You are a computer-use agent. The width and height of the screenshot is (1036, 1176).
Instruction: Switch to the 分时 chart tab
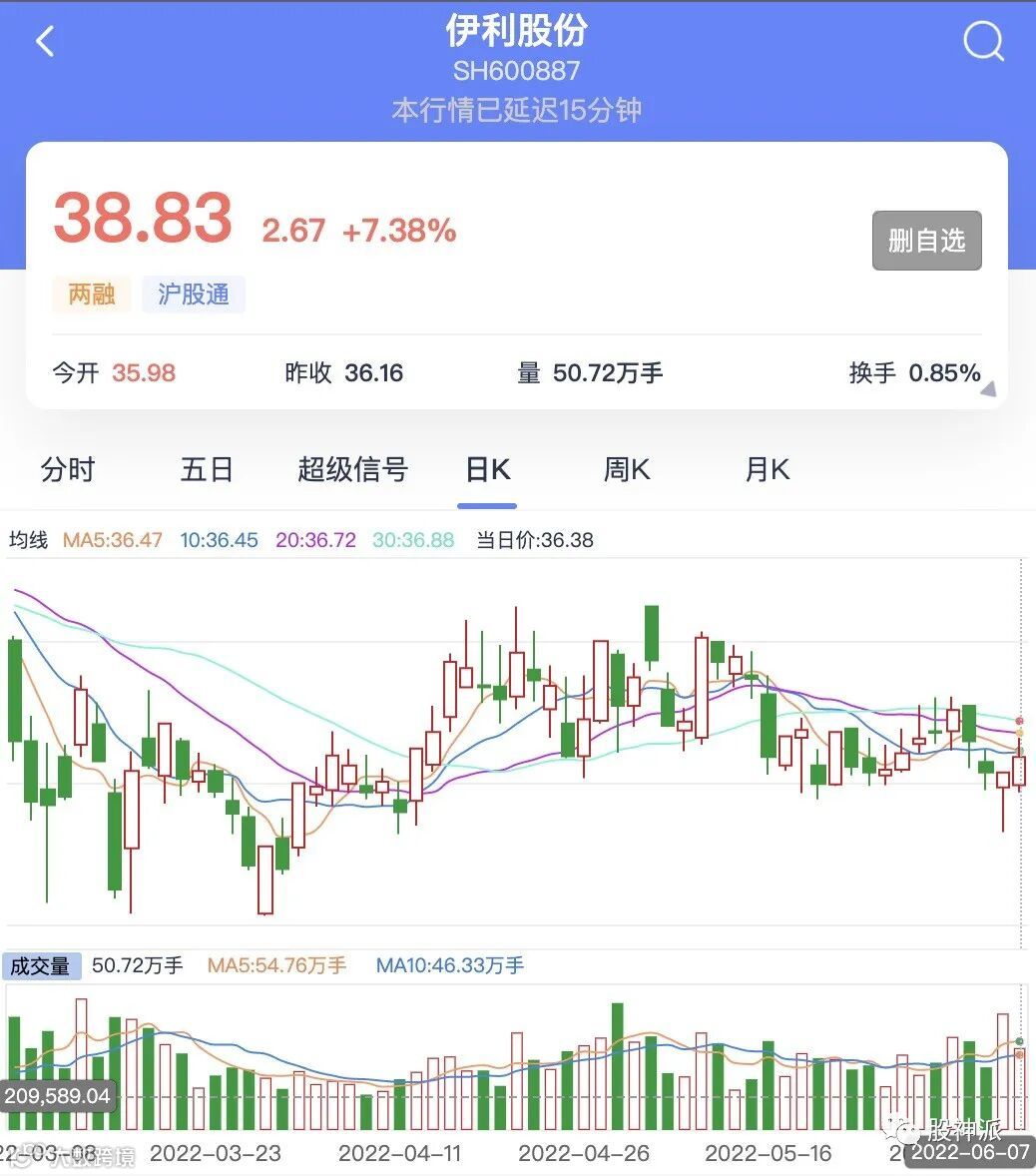[x=68, y=469]
